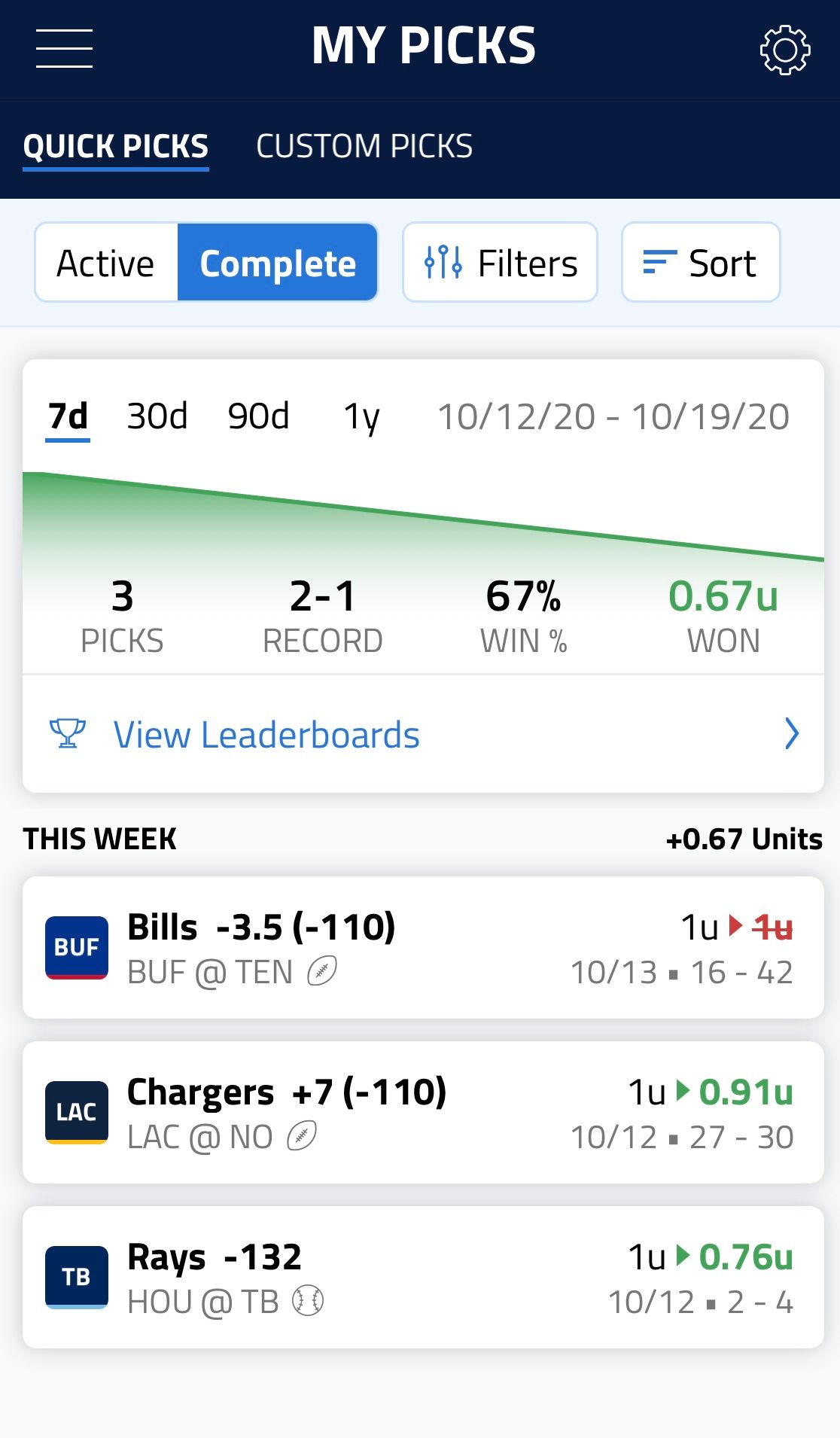
Task: View Leaderboards
Action: [423, 734]
